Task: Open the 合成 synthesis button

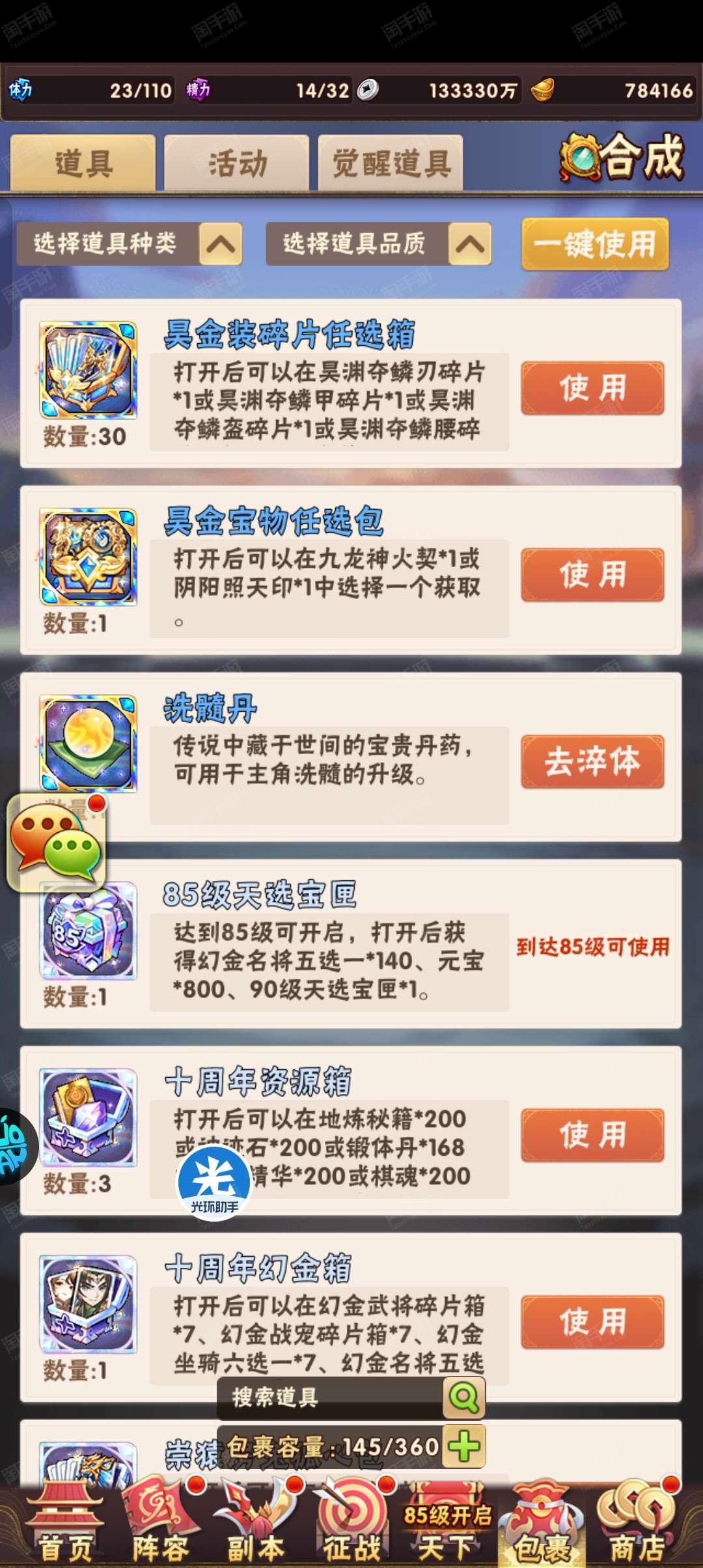Action: coord(622,158)
